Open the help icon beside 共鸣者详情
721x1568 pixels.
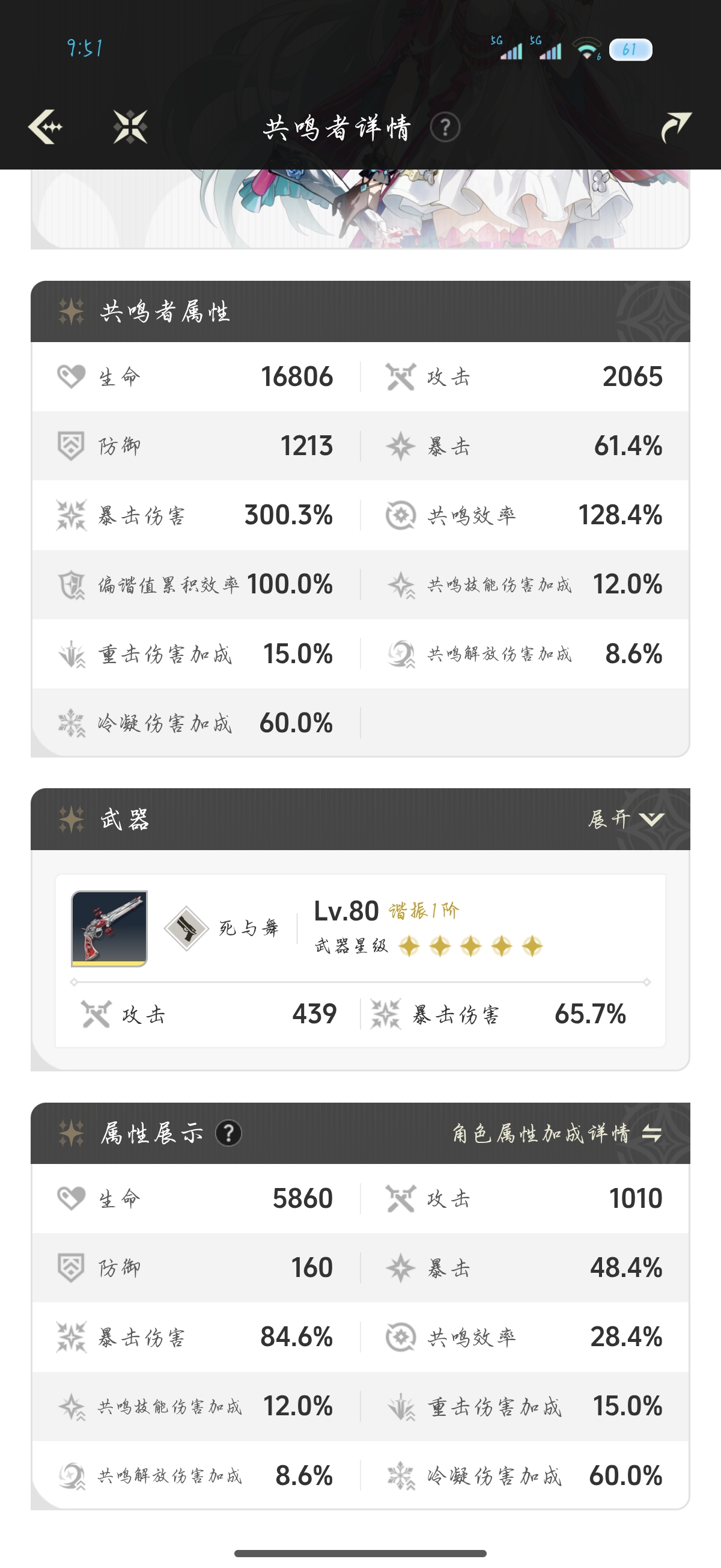445,128
